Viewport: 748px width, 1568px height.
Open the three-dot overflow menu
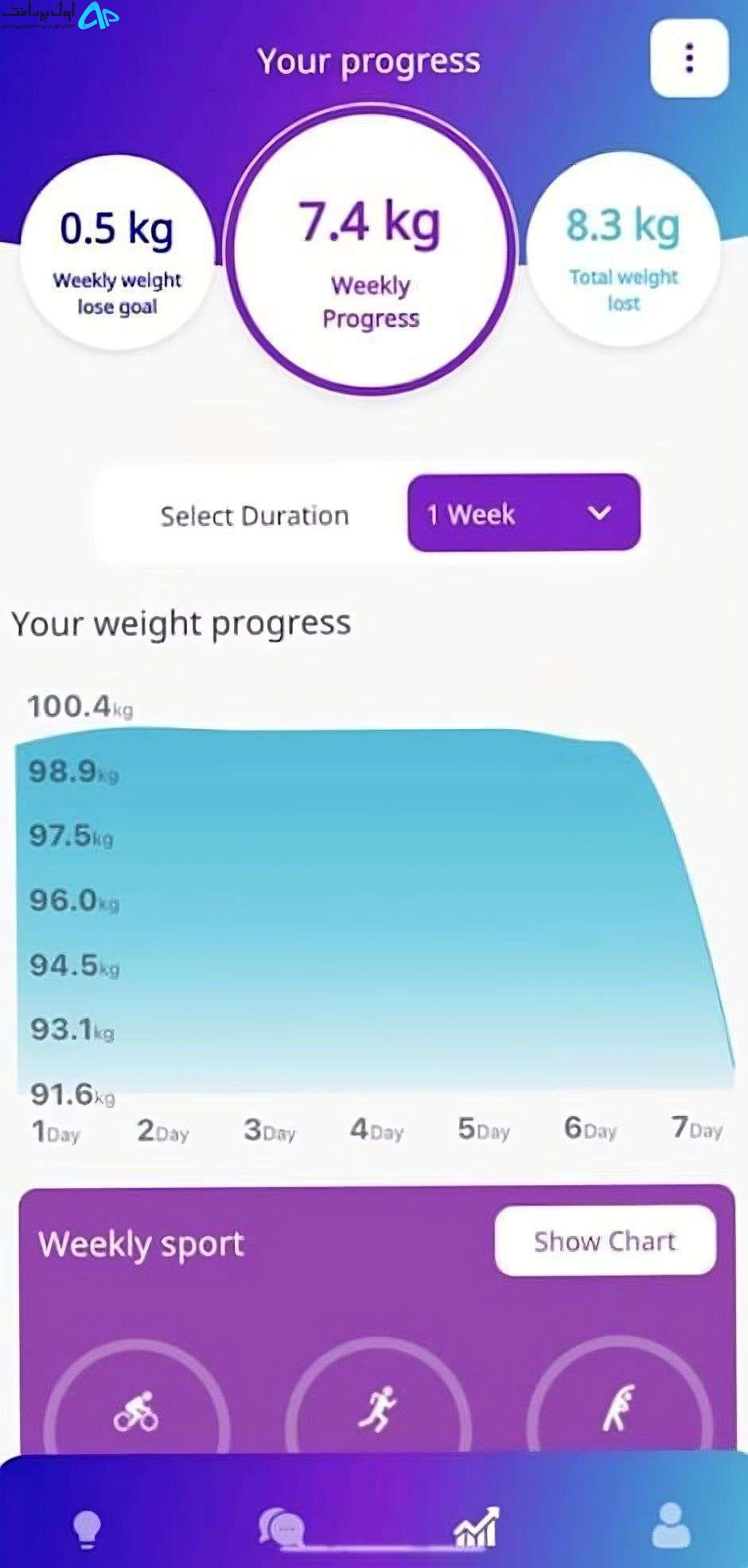pyautogui.click(x=689, y=58)
